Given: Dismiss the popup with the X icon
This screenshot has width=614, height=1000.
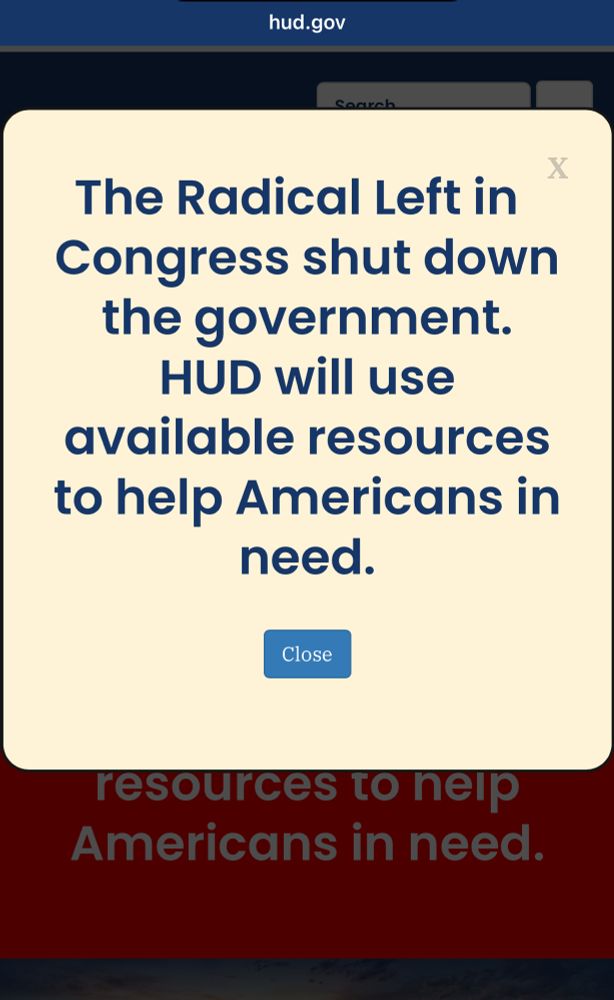Looking at the screenshot, I should [x=557, y=168].
